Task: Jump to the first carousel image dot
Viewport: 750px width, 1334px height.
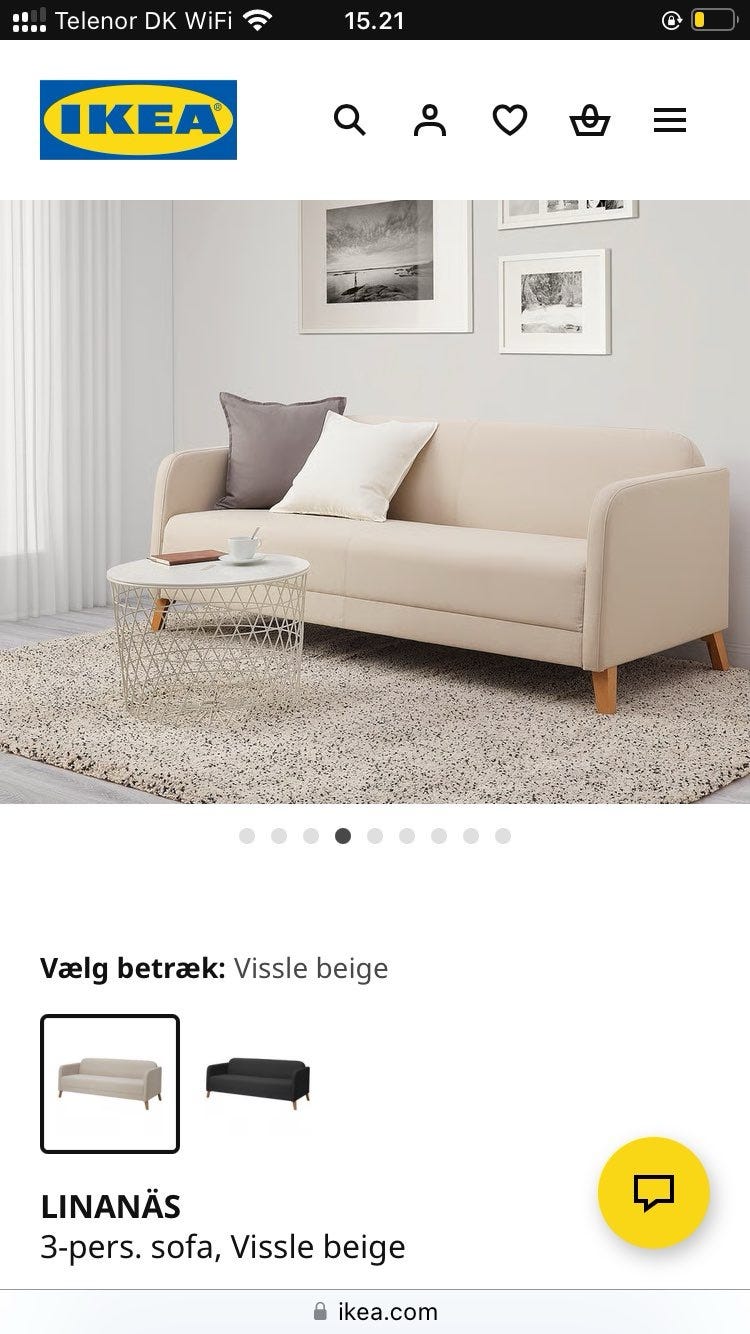Action: point(247,836)
